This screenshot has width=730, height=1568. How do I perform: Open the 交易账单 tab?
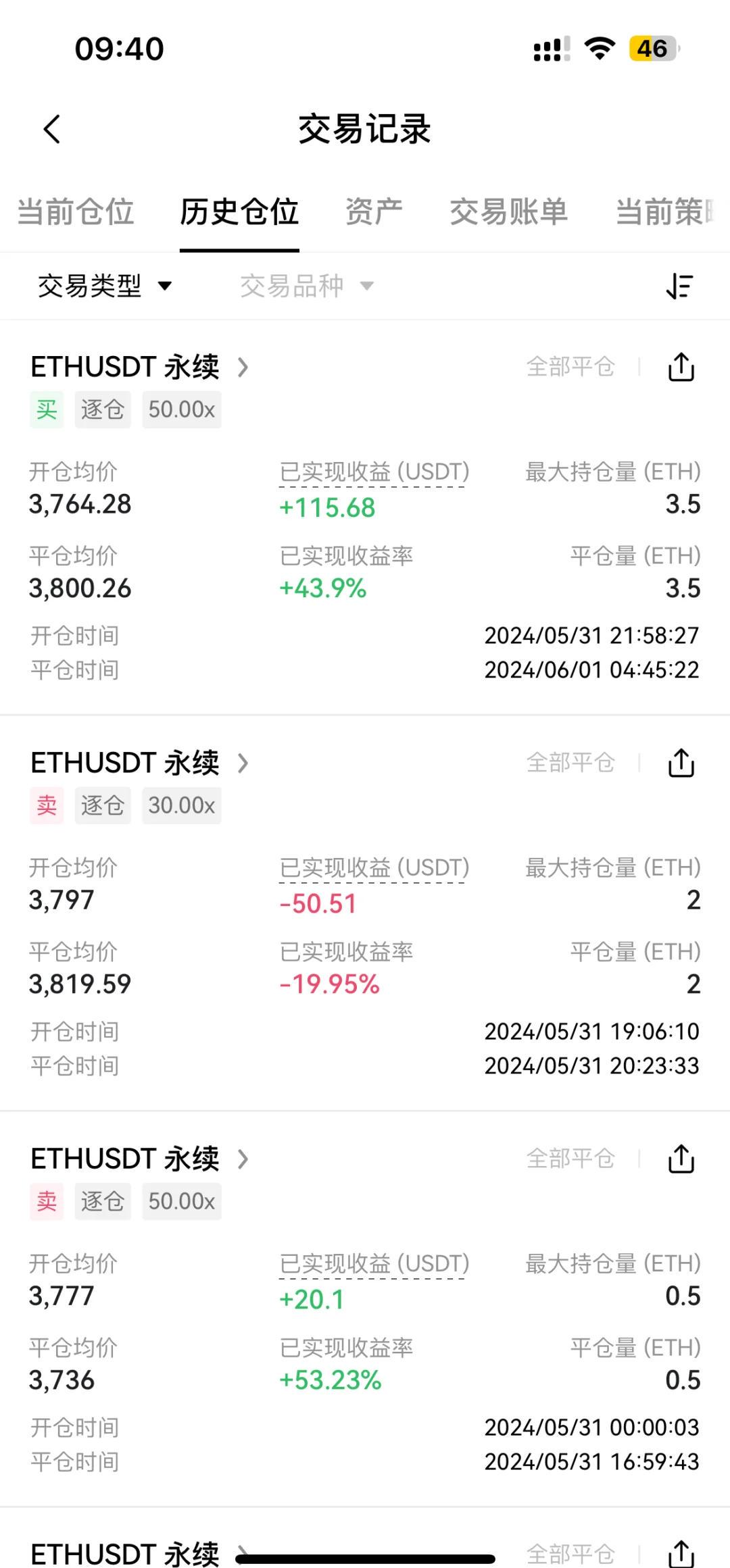pyautogui.click(x=508, y=212)
